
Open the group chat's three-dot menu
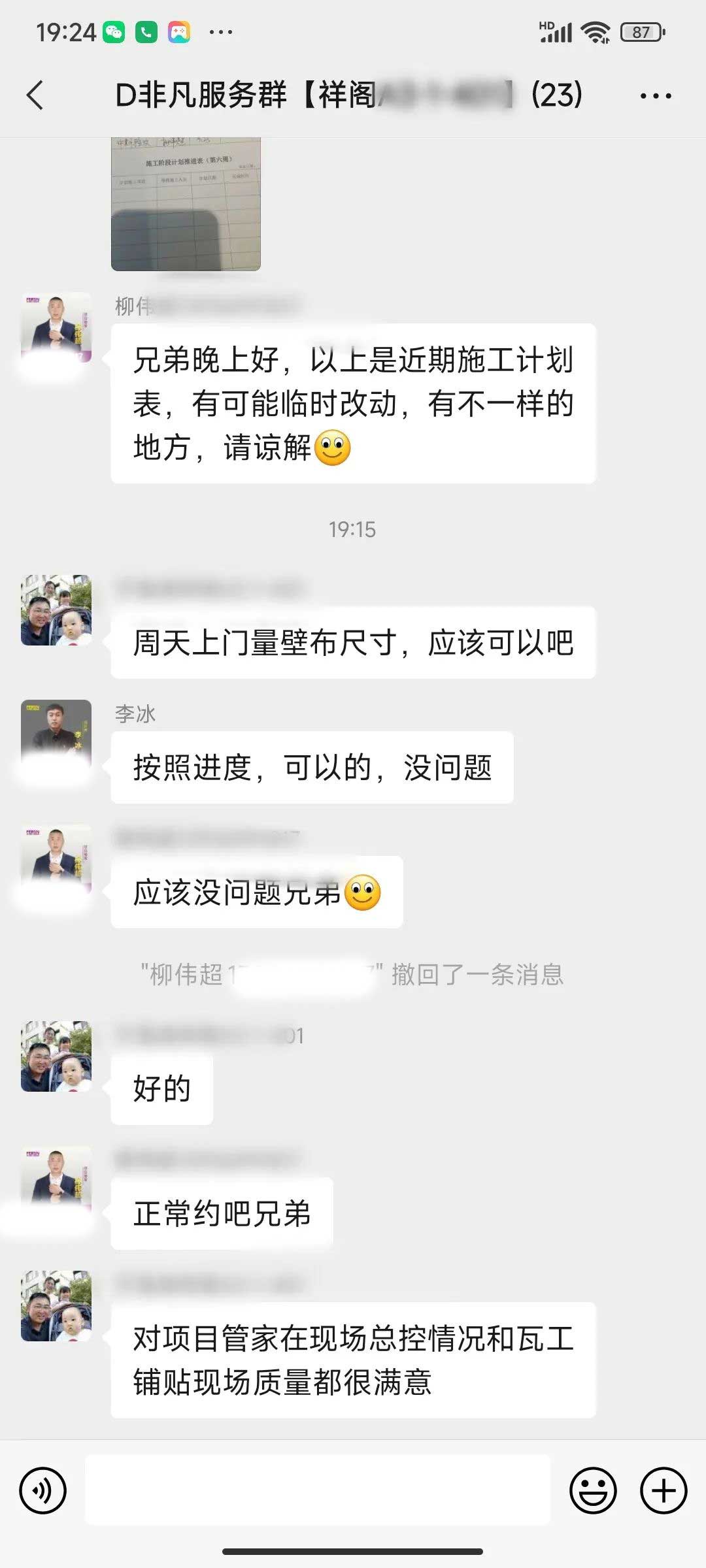(x=655, y=96)
